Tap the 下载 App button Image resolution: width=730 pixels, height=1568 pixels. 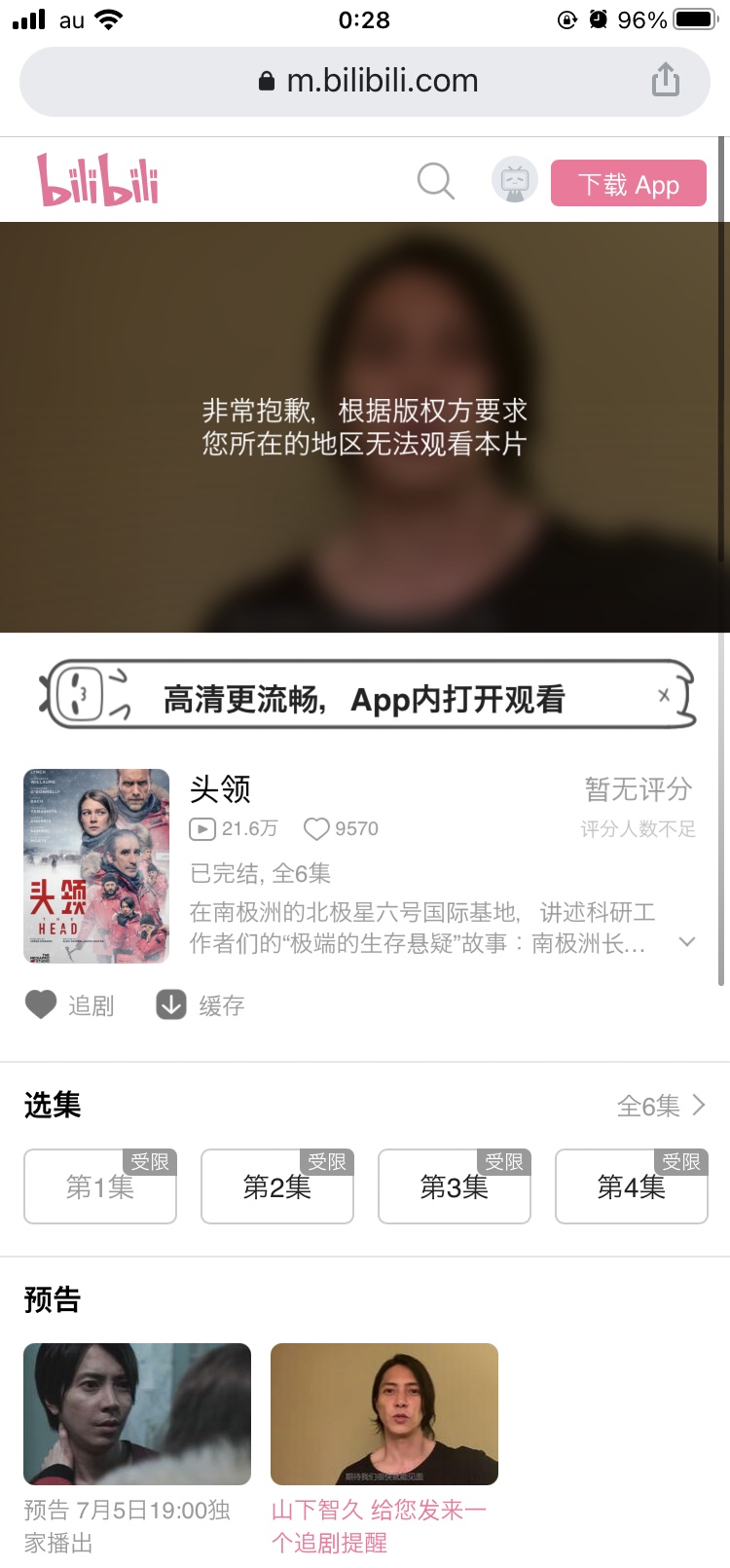pyautogui.click(x=628, y=184)
